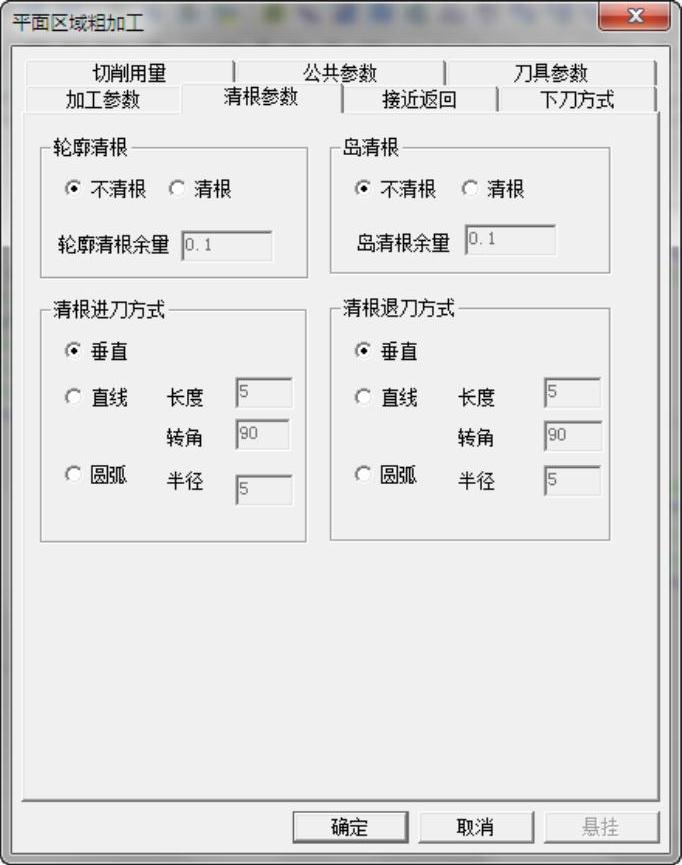Open the 接近返回 tab
682x865 pixels.
tap(420, 99)
